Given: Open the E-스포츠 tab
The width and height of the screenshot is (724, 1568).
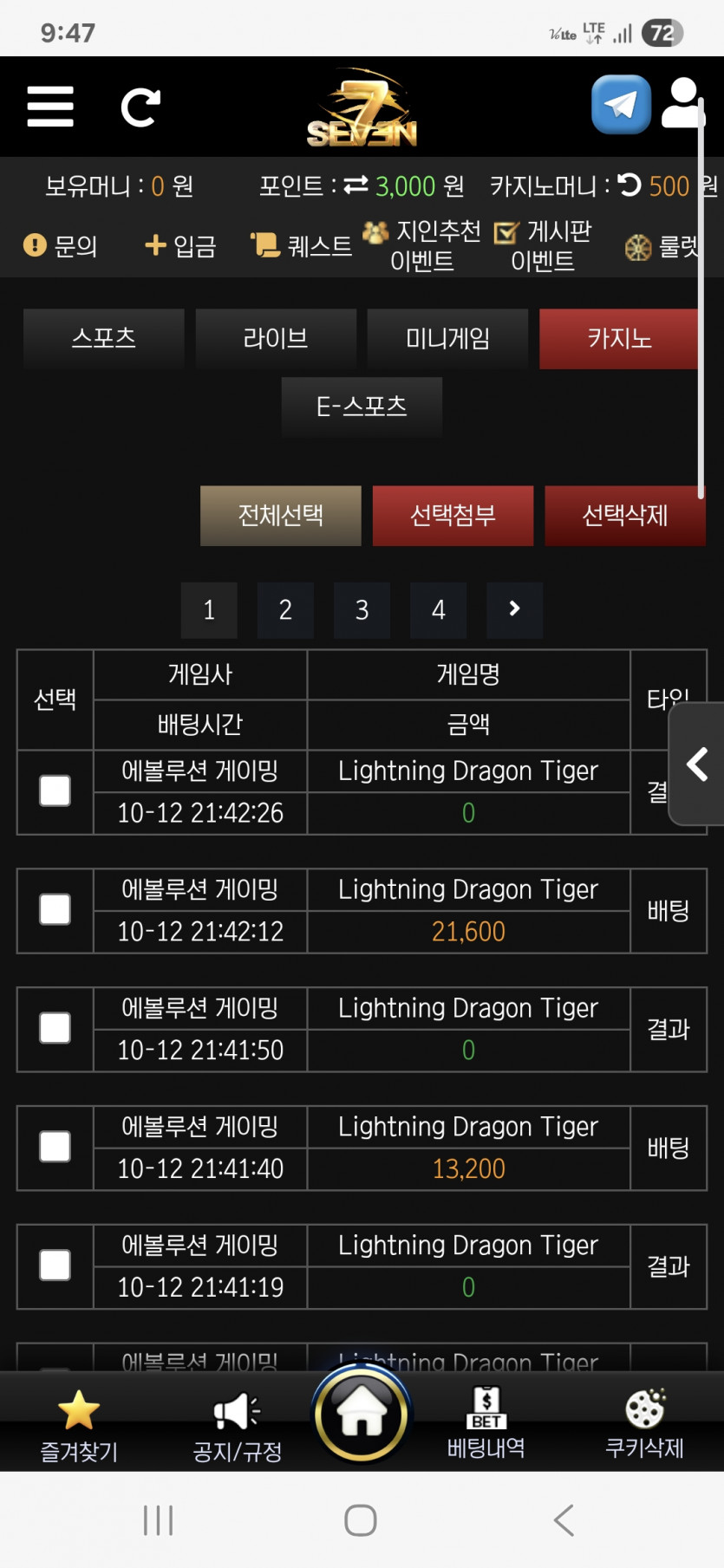Looking at the screenshot, I should pyautogui.click(x=362, y=407).
